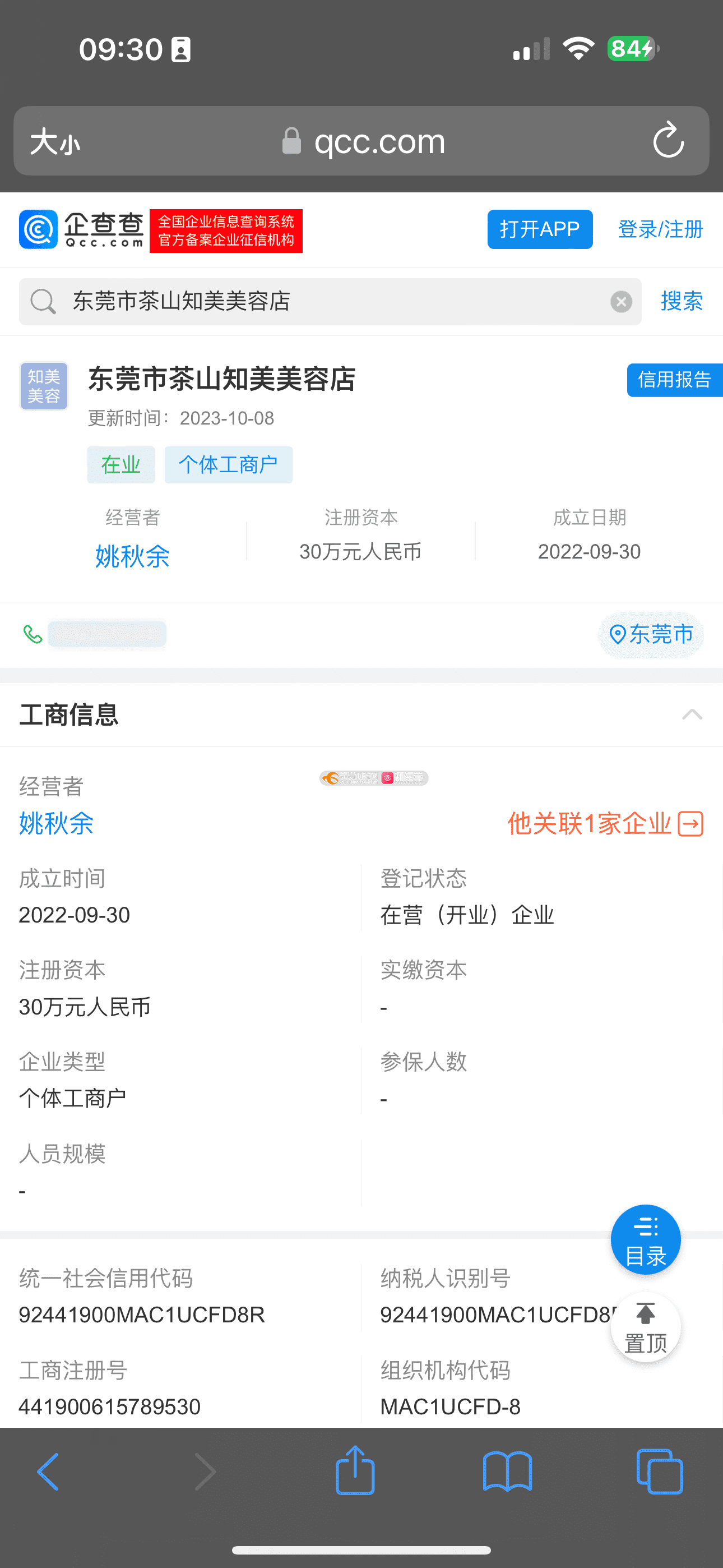Jump to top with 置顶 button
This screenshot has height=1568, width=723.
point(645,1327)
